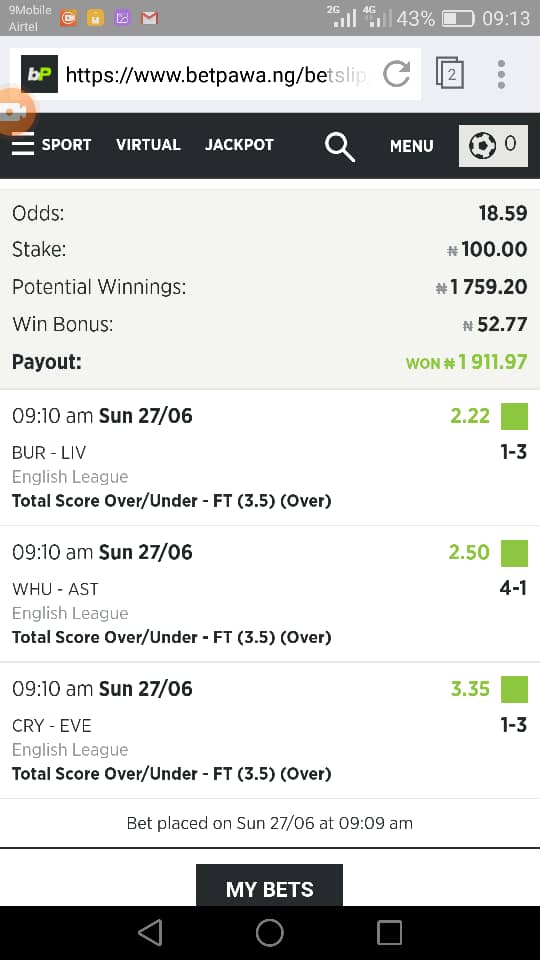Open the JACKPOT section
The width and height of the screenshot is (540, 960).
pos(239,145)
